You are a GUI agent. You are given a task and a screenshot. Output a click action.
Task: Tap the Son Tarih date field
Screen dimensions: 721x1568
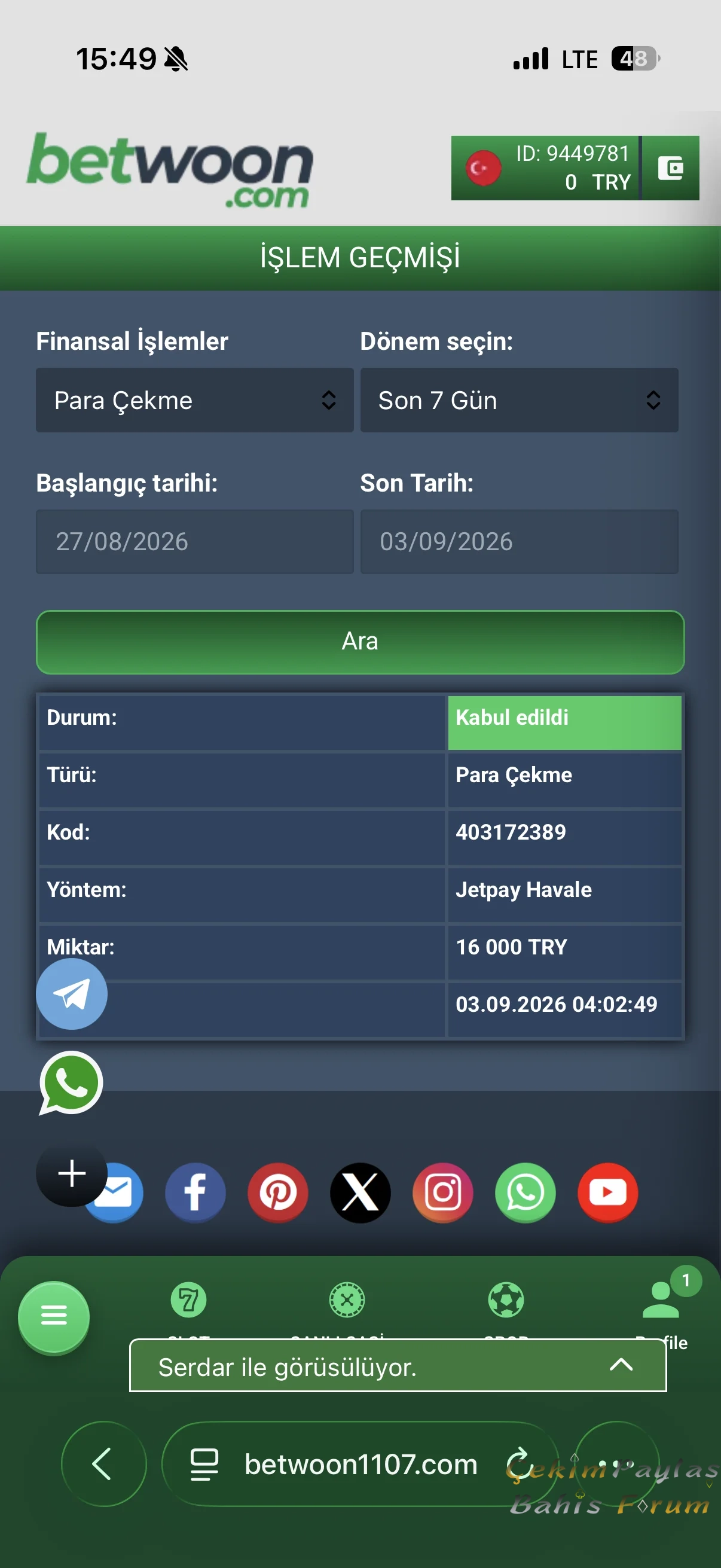tap(519, 542)
